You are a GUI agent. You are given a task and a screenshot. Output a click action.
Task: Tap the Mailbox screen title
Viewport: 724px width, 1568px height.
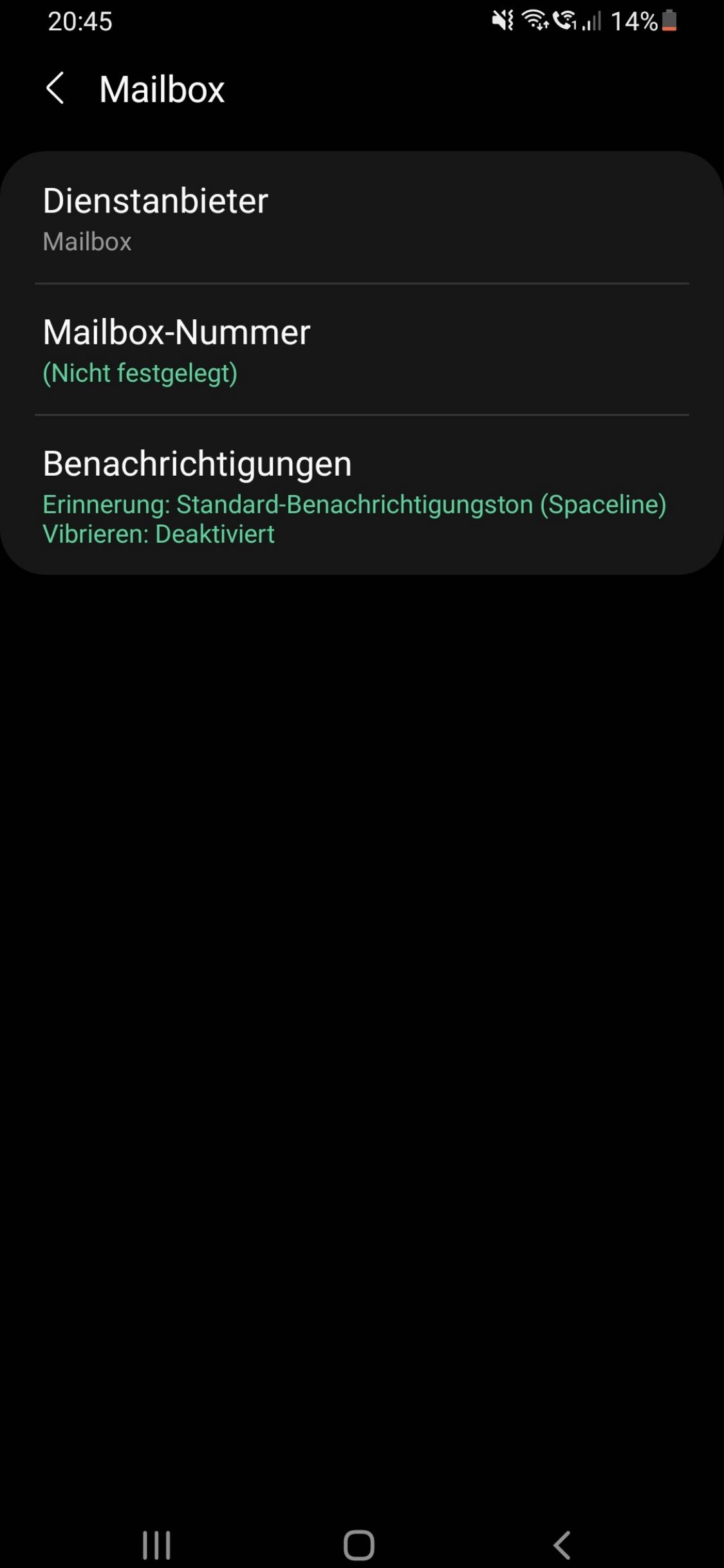pyautogui.click(x=161, y=88)
